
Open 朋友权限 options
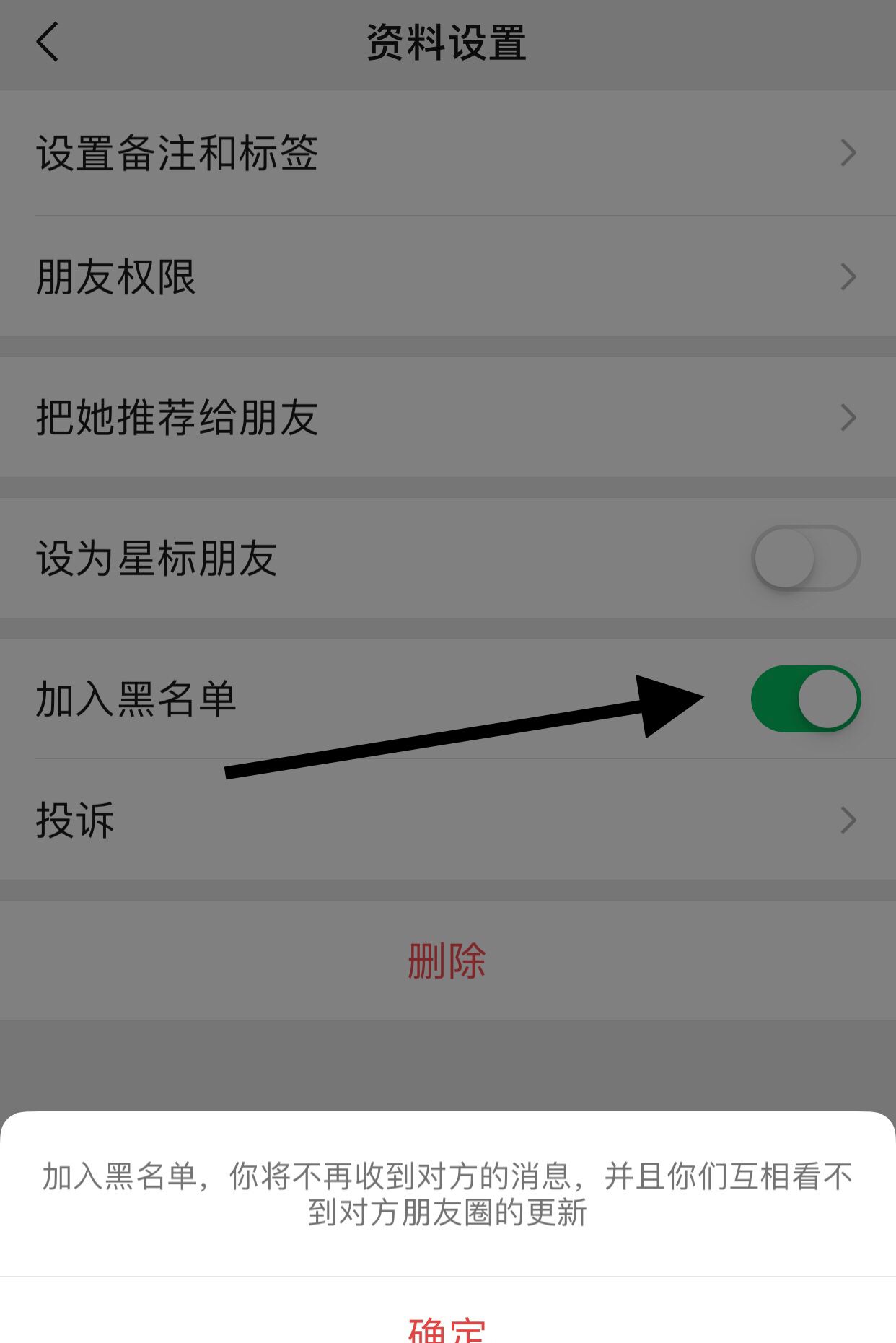coord(447,277)
